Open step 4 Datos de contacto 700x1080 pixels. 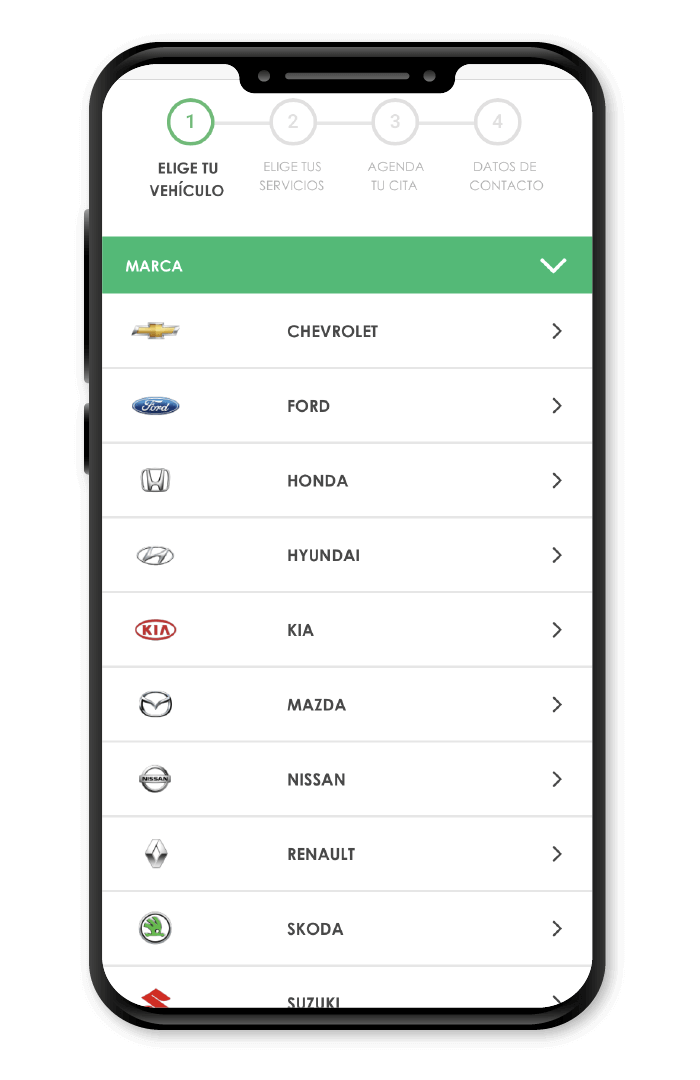497,123
